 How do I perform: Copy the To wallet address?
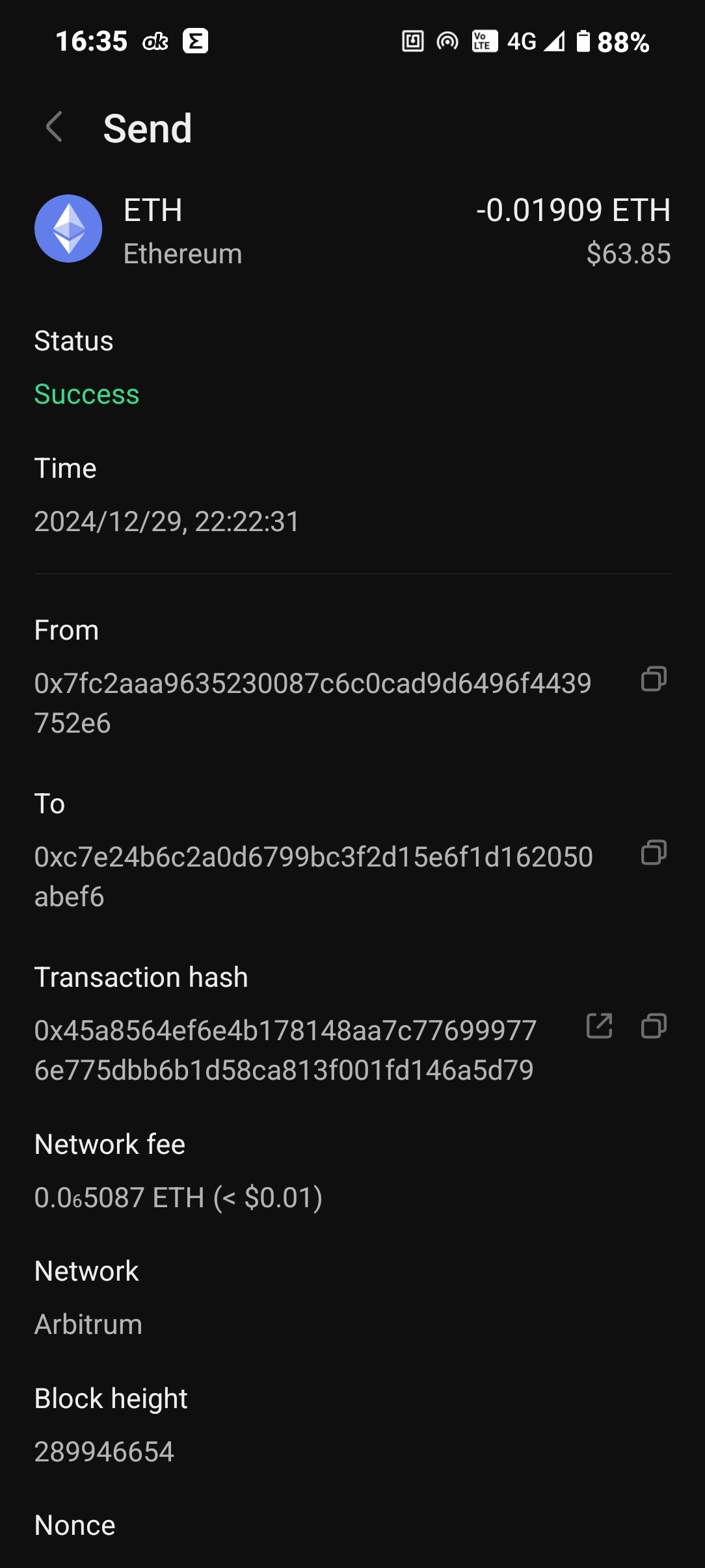click(654, 852)
